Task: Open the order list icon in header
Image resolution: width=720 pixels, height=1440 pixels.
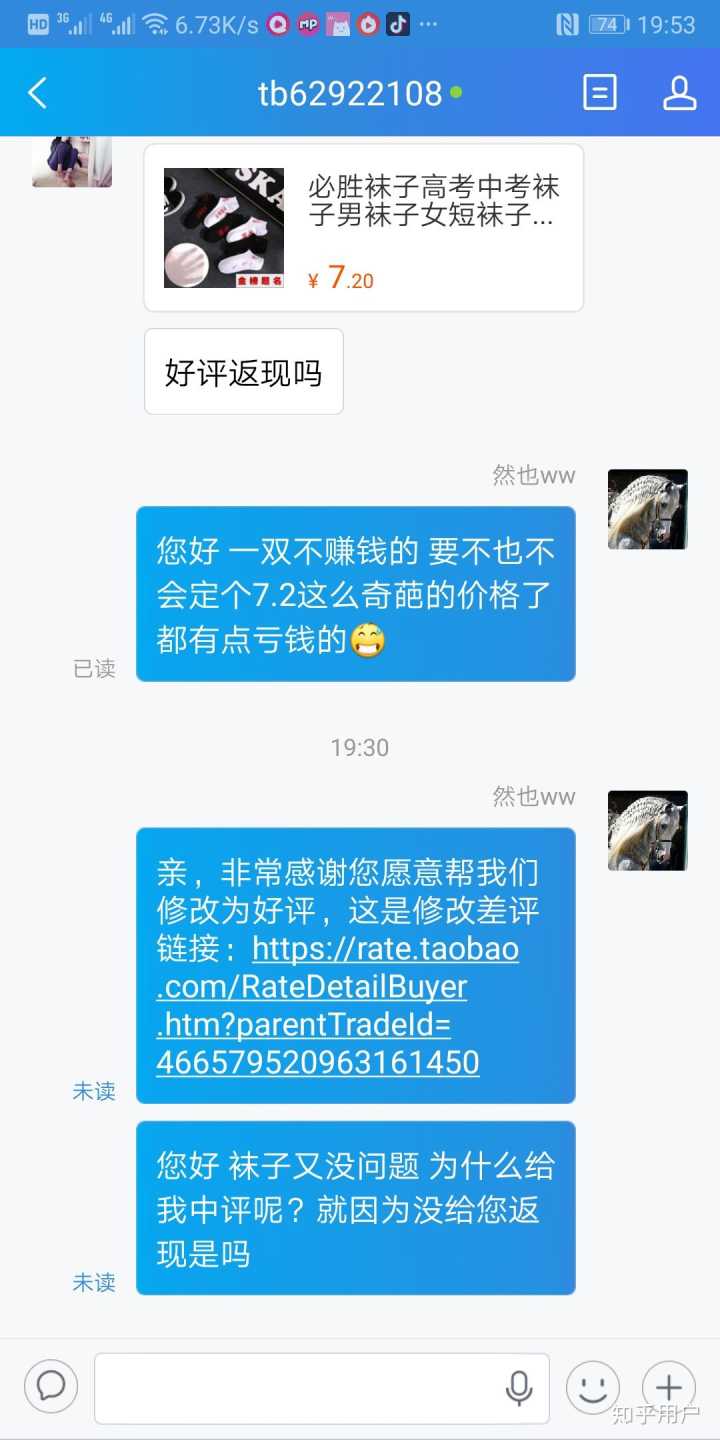Action: tap(600, 94)
